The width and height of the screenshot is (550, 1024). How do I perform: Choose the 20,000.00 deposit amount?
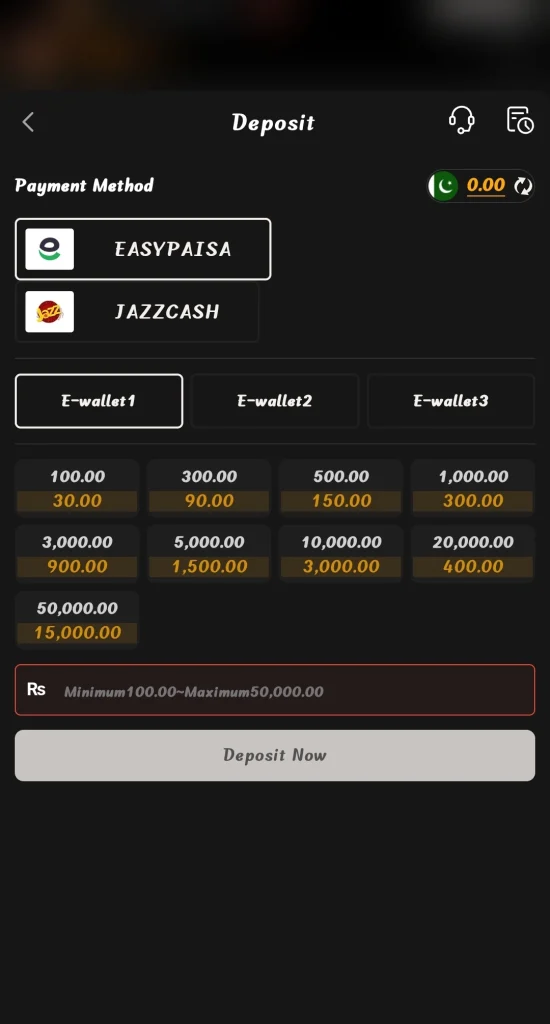click(473, 554)
